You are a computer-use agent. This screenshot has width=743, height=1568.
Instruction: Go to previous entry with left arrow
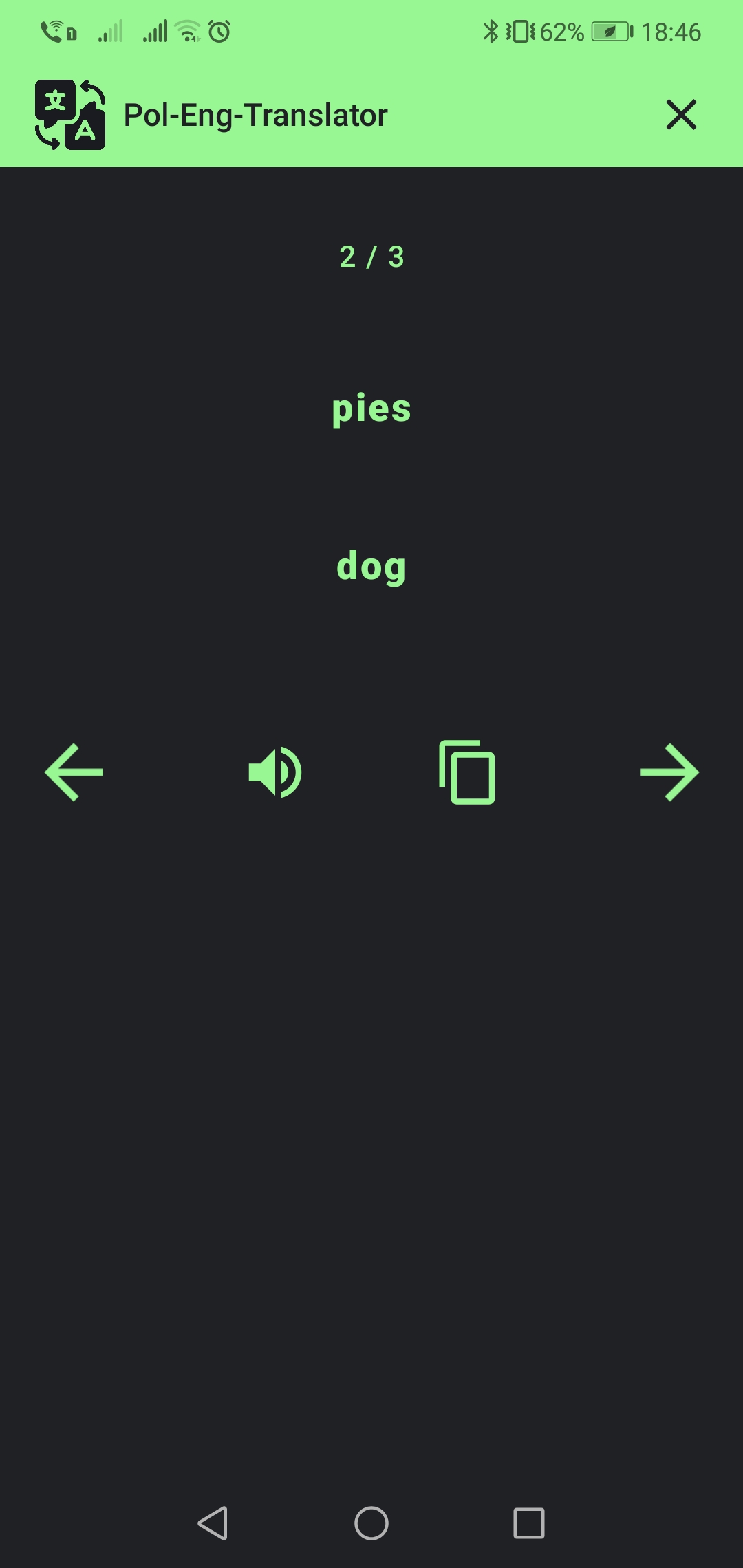[73, 772]
